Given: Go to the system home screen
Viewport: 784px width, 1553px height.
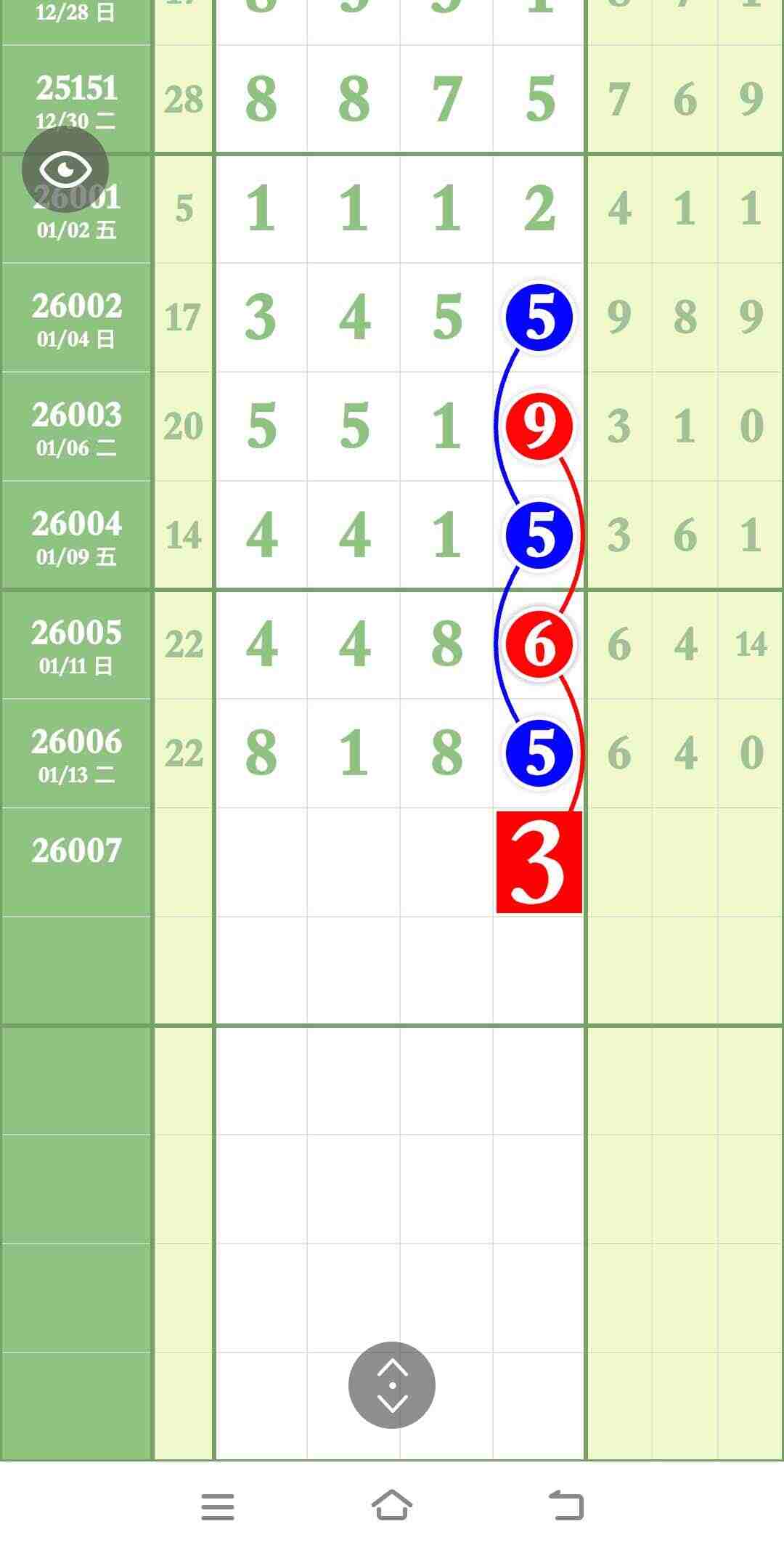Looking at the screenshot, I should point(392,1505).
